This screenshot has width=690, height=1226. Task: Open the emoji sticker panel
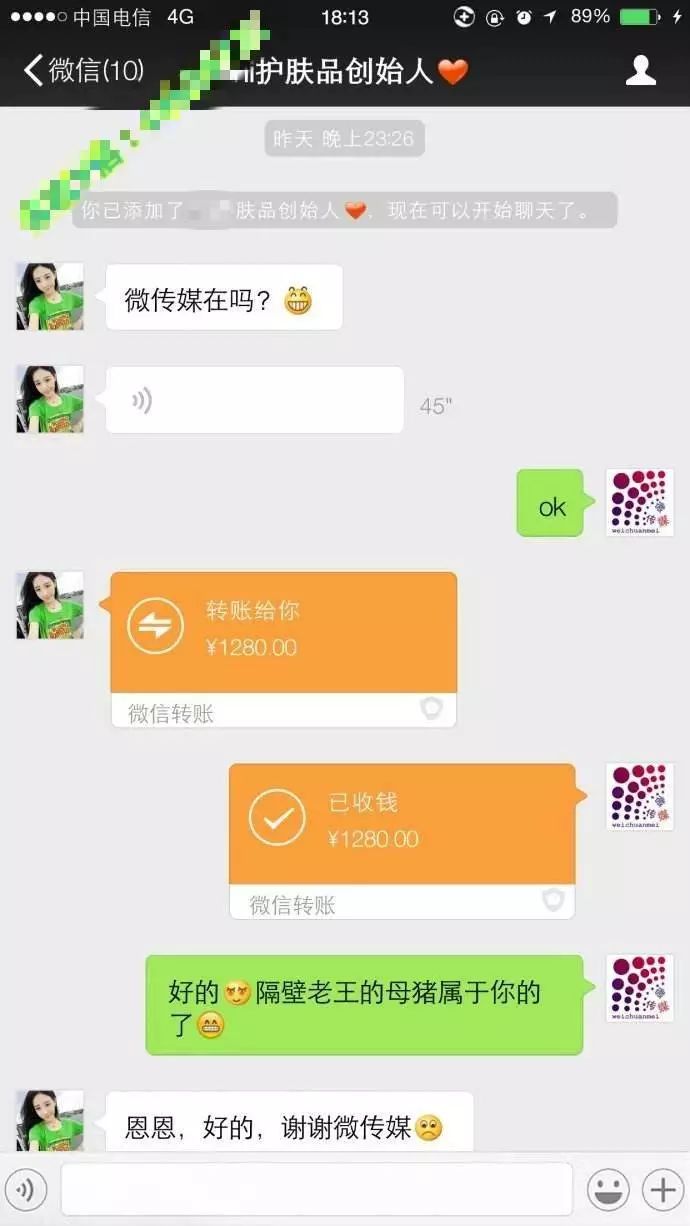coord(608,1189)
